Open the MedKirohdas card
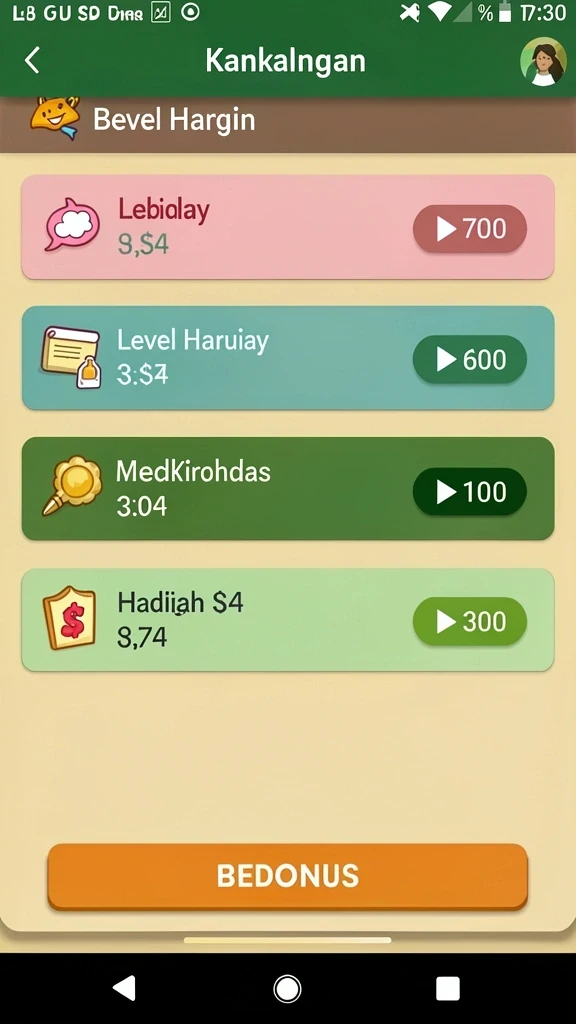This screenshot has width=576, height=1024. 288,488
